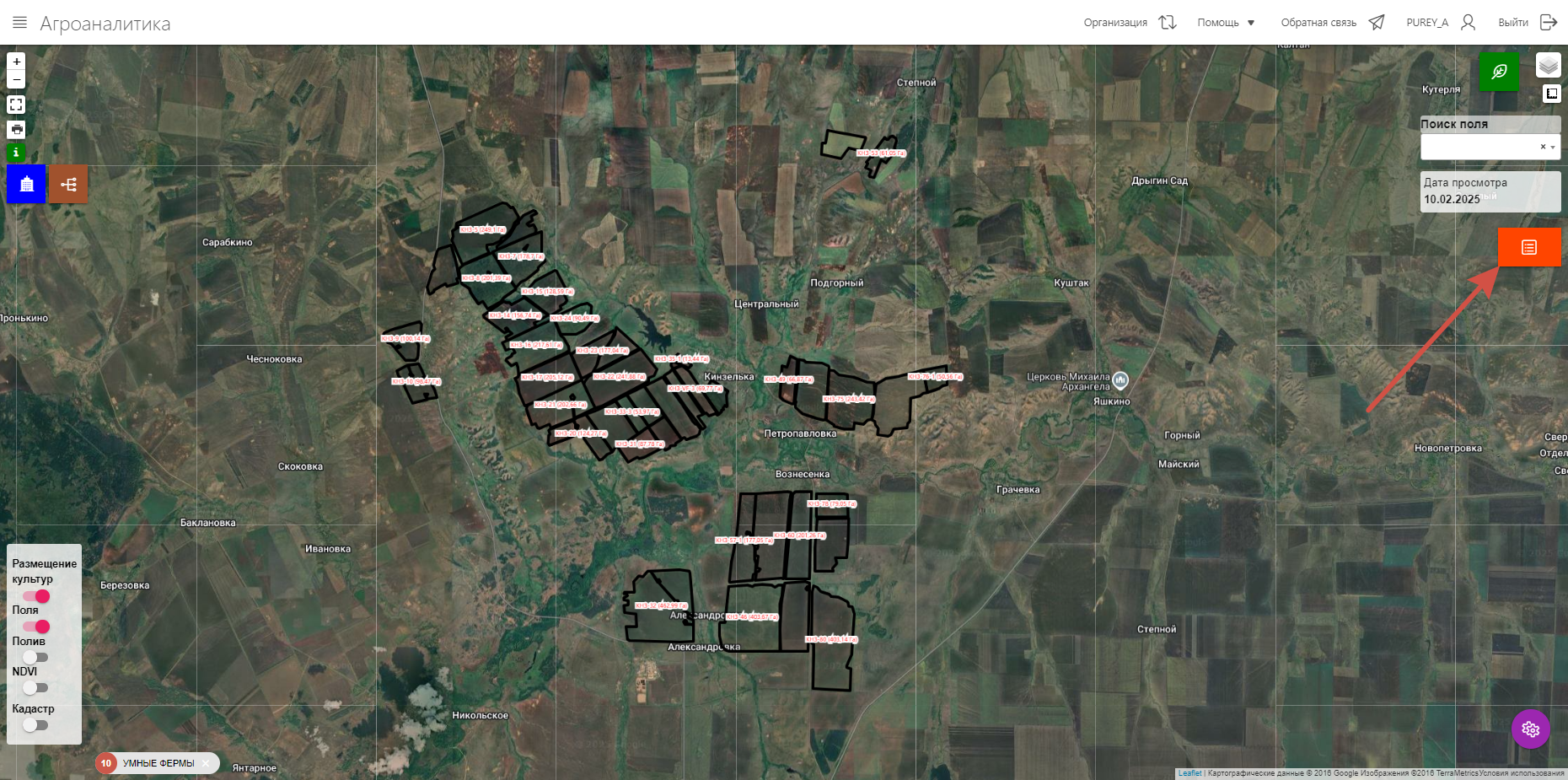Zoom out on the map
This screenshot has height=780, width=1568.
(16, 80)
